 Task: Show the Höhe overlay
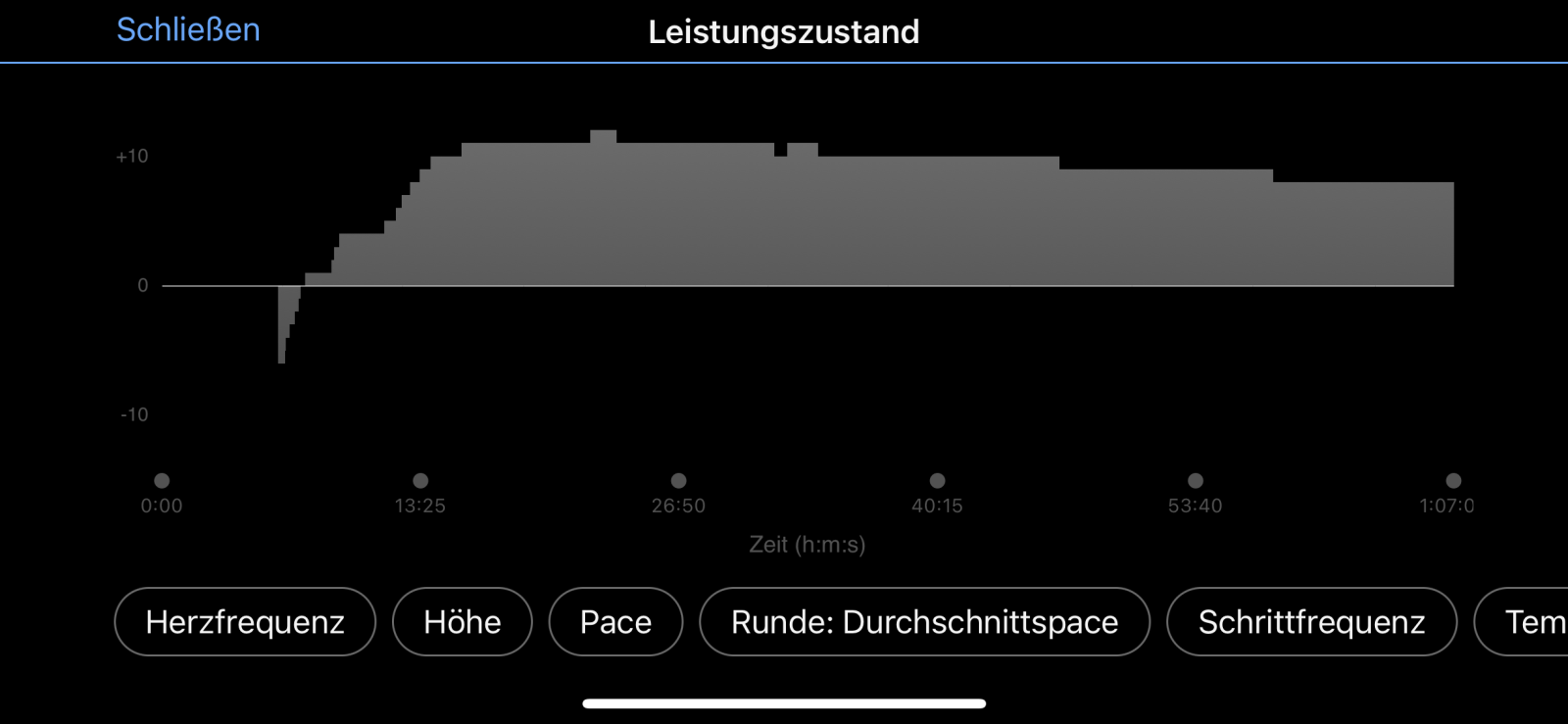[x=462, y=622]
